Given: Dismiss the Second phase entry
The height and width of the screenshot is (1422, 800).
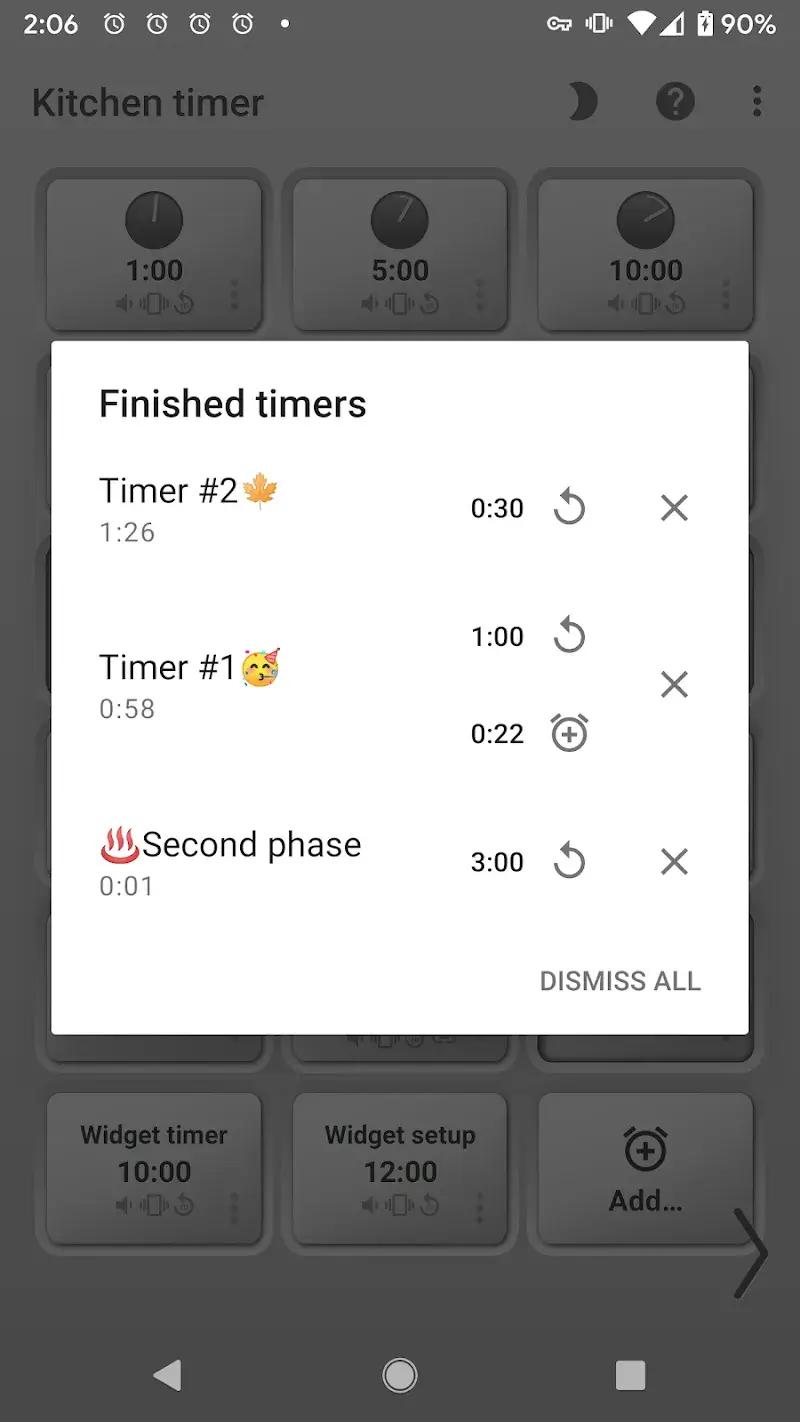Looking at the screenshot, I should pos(673,861).
